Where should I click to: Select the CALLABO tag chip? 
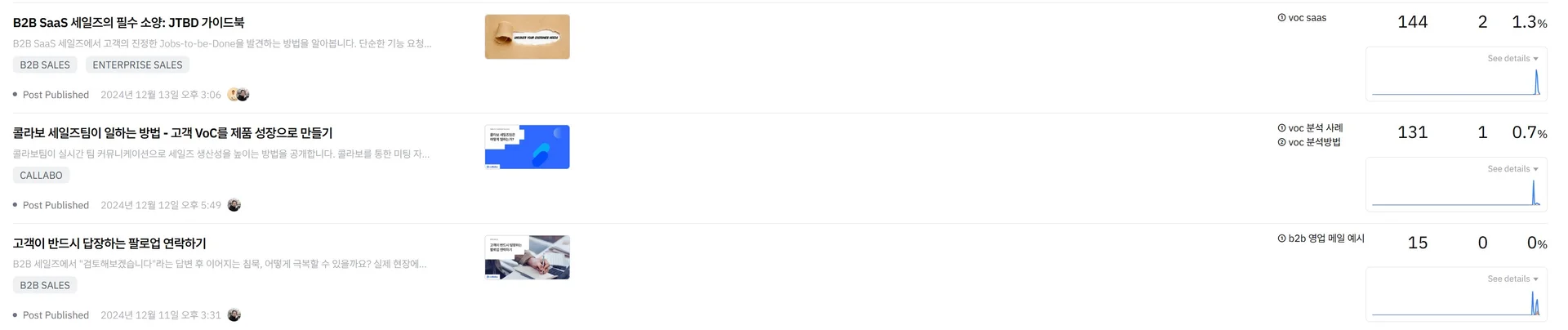pos(41,176)
